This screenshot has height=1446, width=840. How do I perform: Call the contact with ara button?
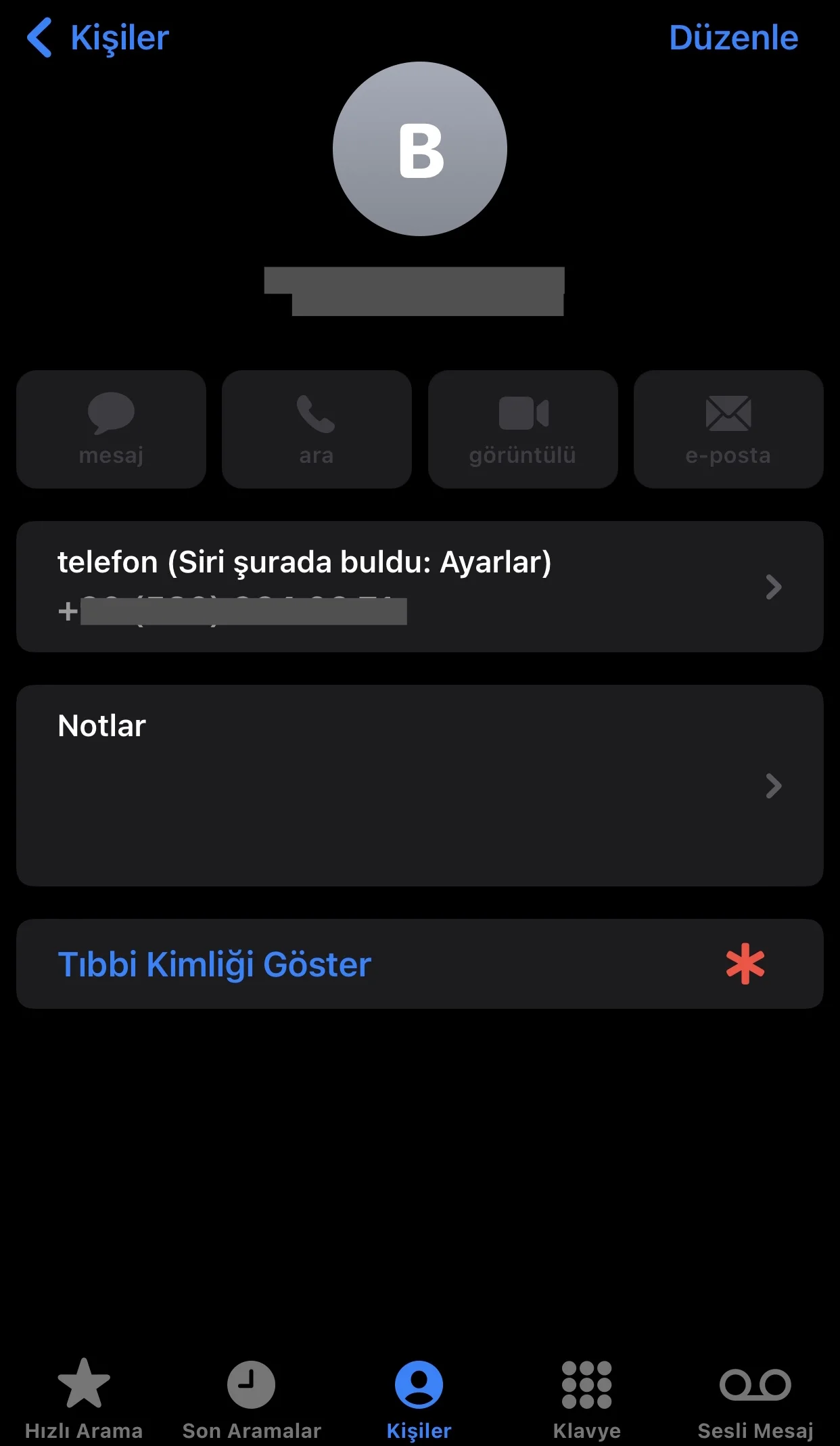(x=317, y=429)
